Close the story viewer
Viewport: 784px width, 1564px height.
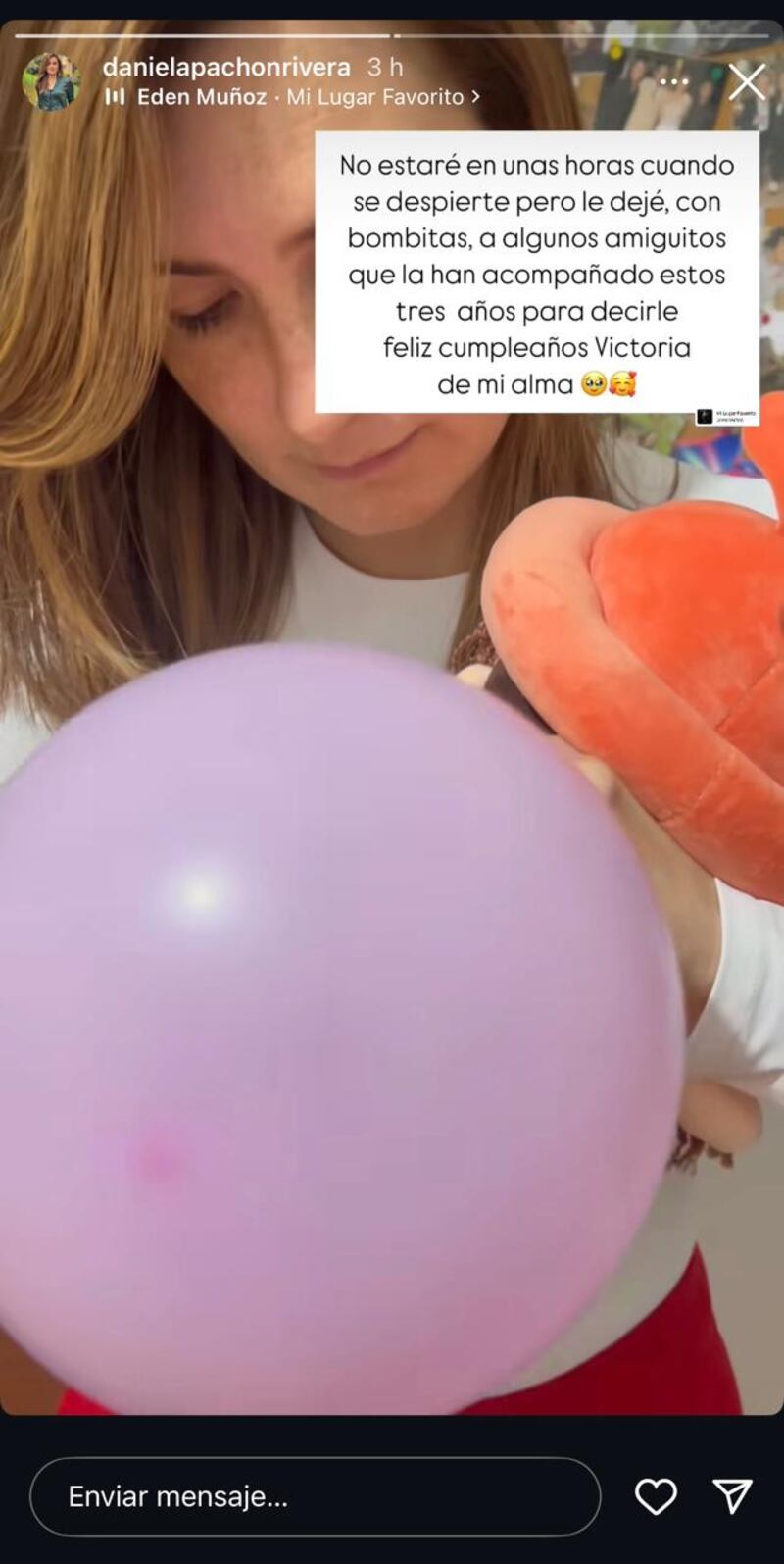[747, 82]
